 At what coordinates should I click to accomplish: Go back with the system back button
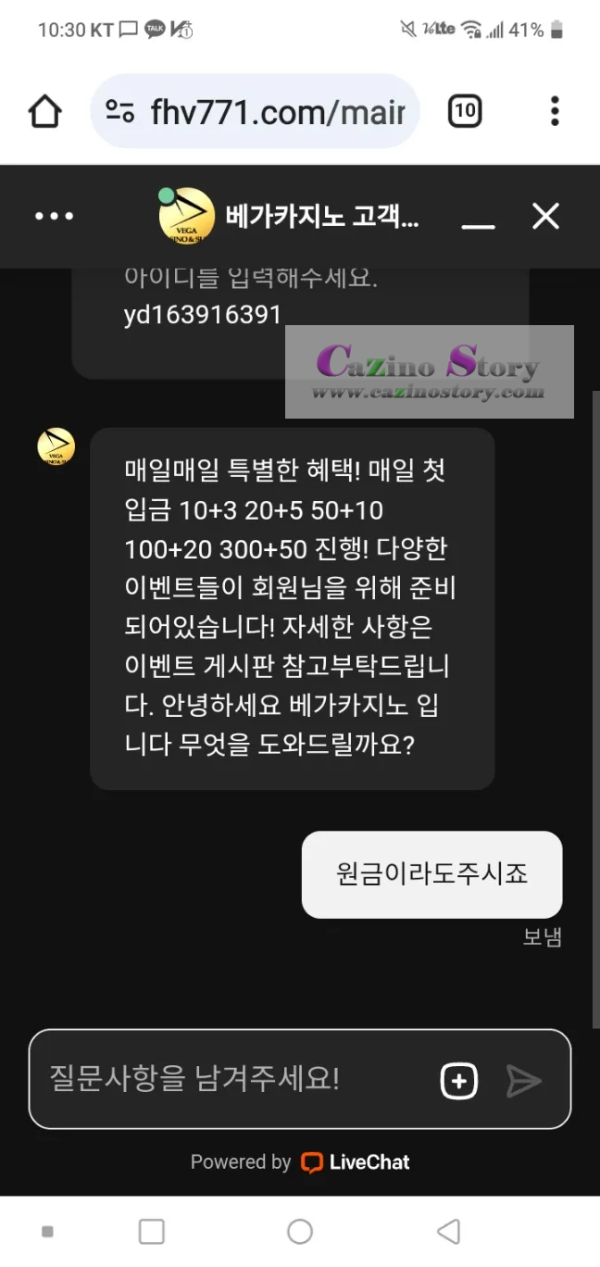click(x=449, y=1231)
